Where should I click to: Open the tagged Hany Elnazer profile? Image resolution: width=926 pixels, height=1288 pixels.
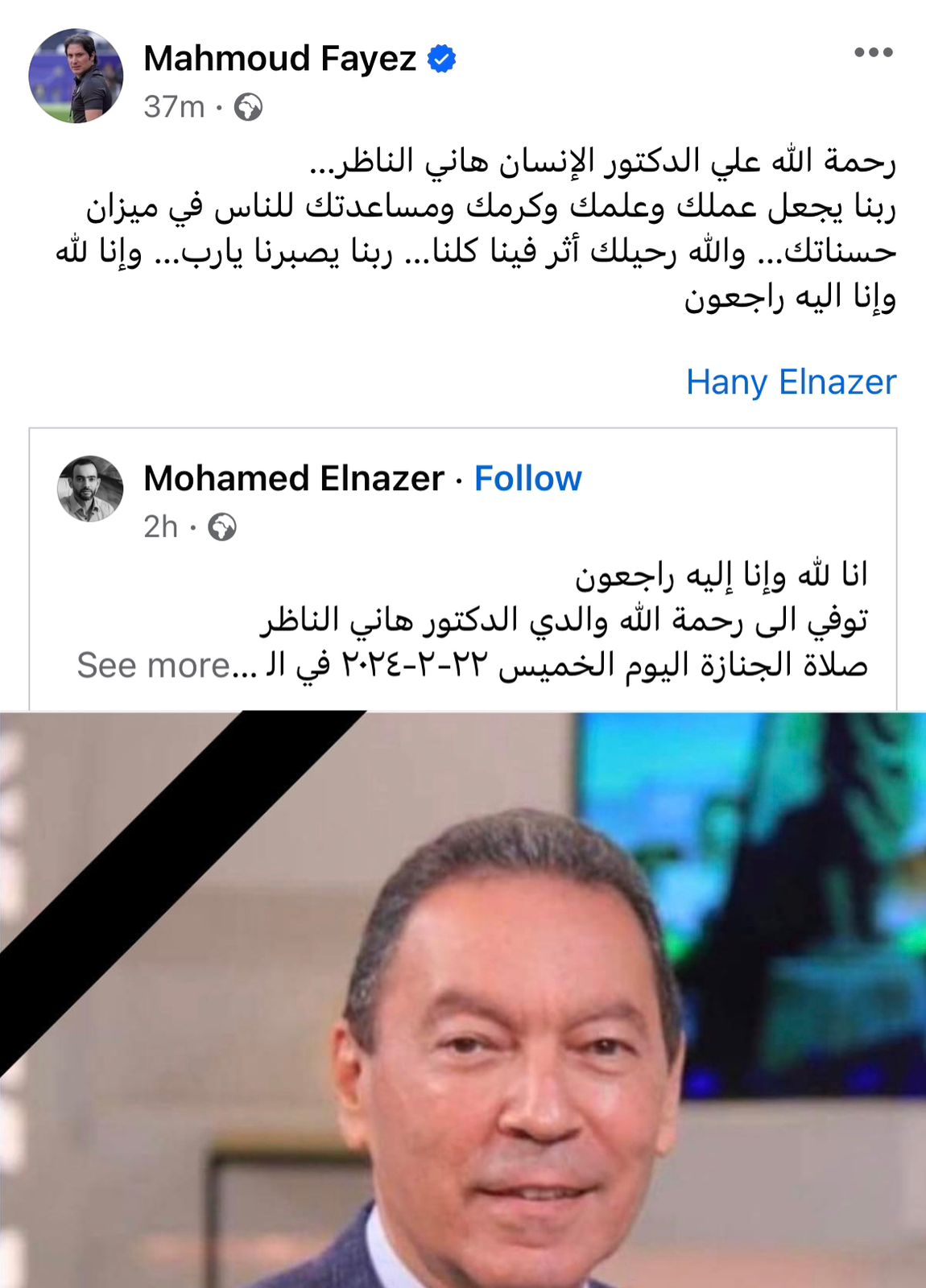point(790,382)
